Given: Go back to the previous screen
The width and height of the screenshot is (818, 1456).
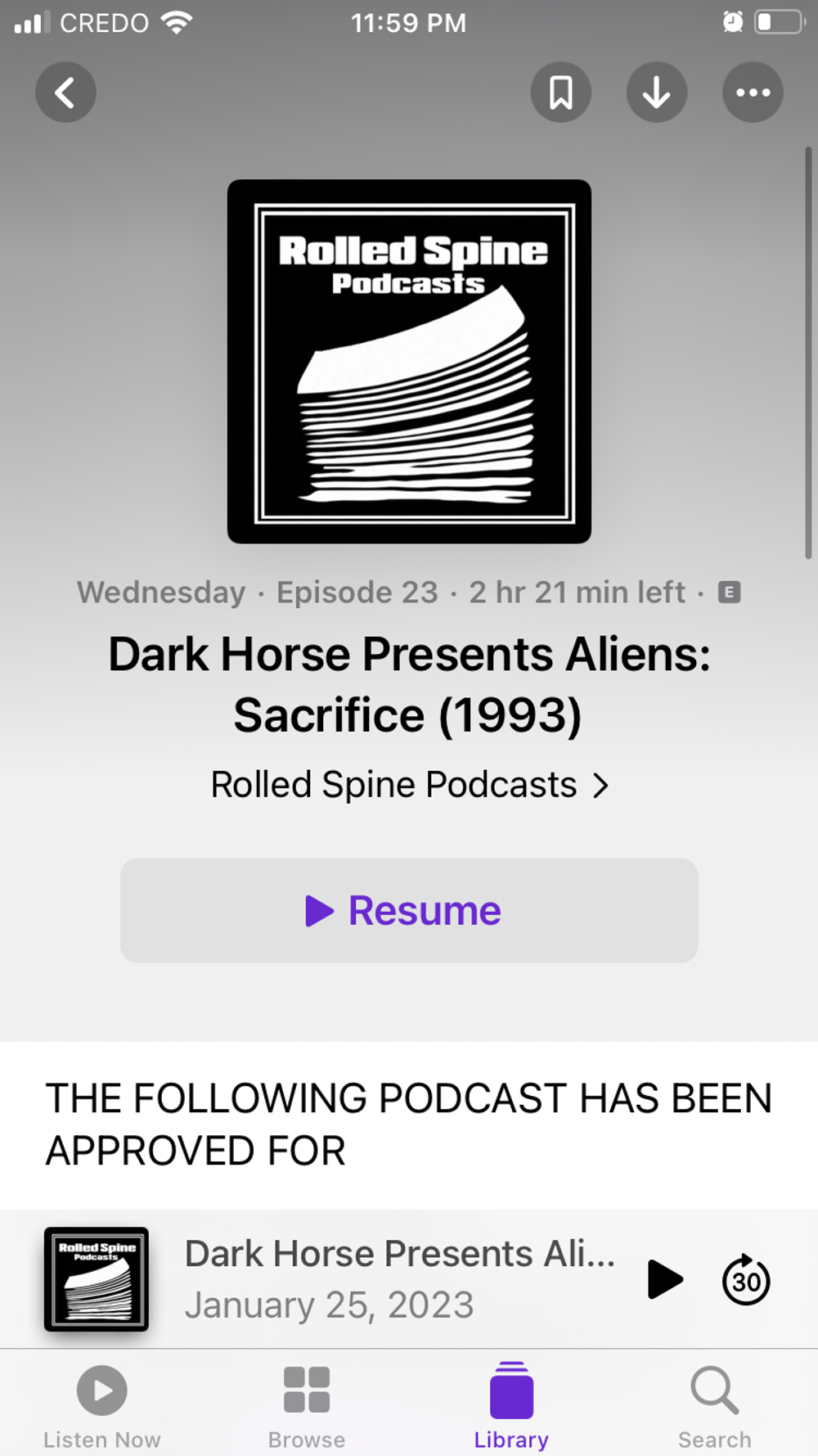Looking at the screenshot, I should pyautogui.click(x=65, y=92).
